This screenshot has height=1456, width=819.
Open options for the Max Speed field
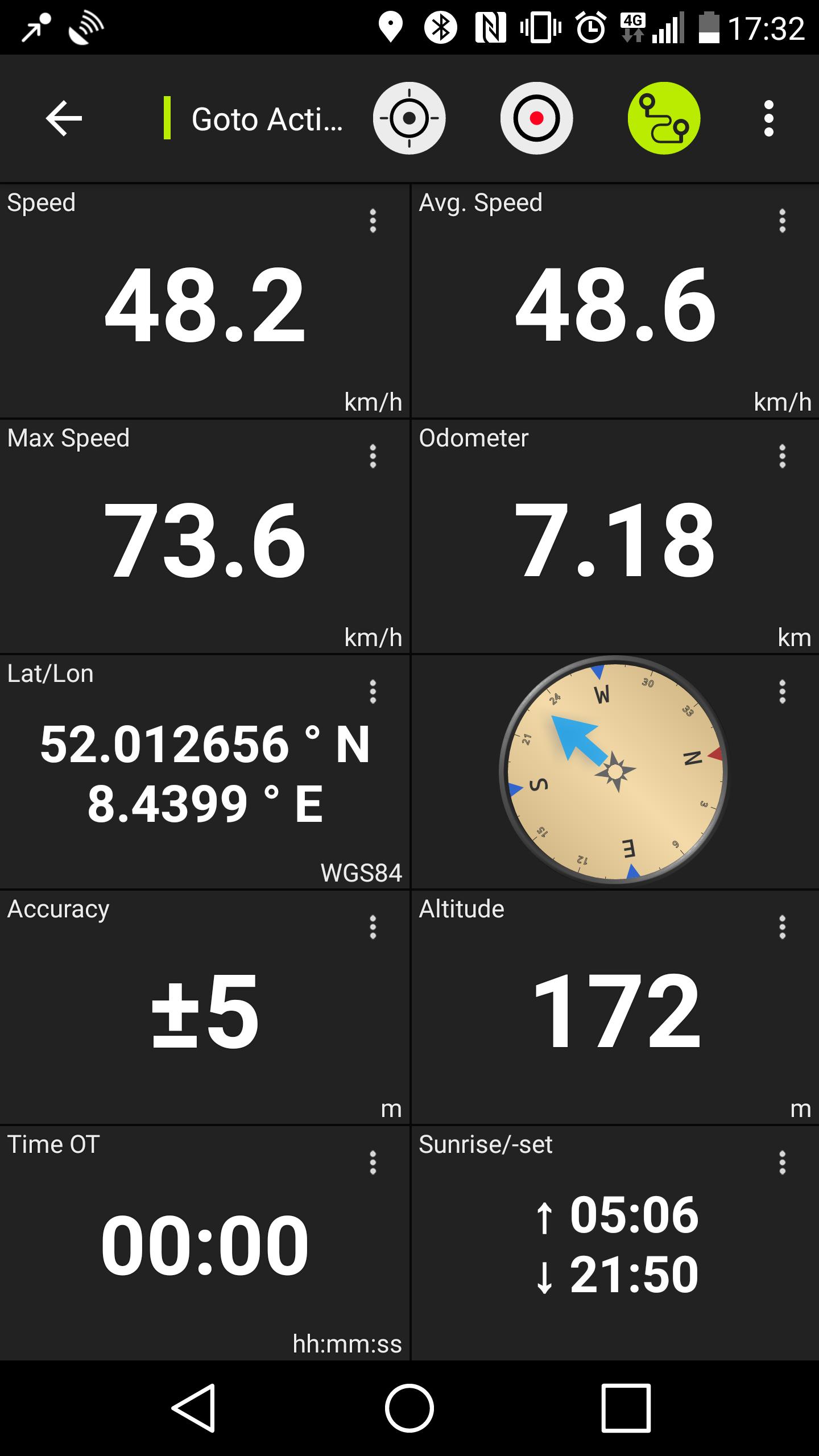click(373, 456)
